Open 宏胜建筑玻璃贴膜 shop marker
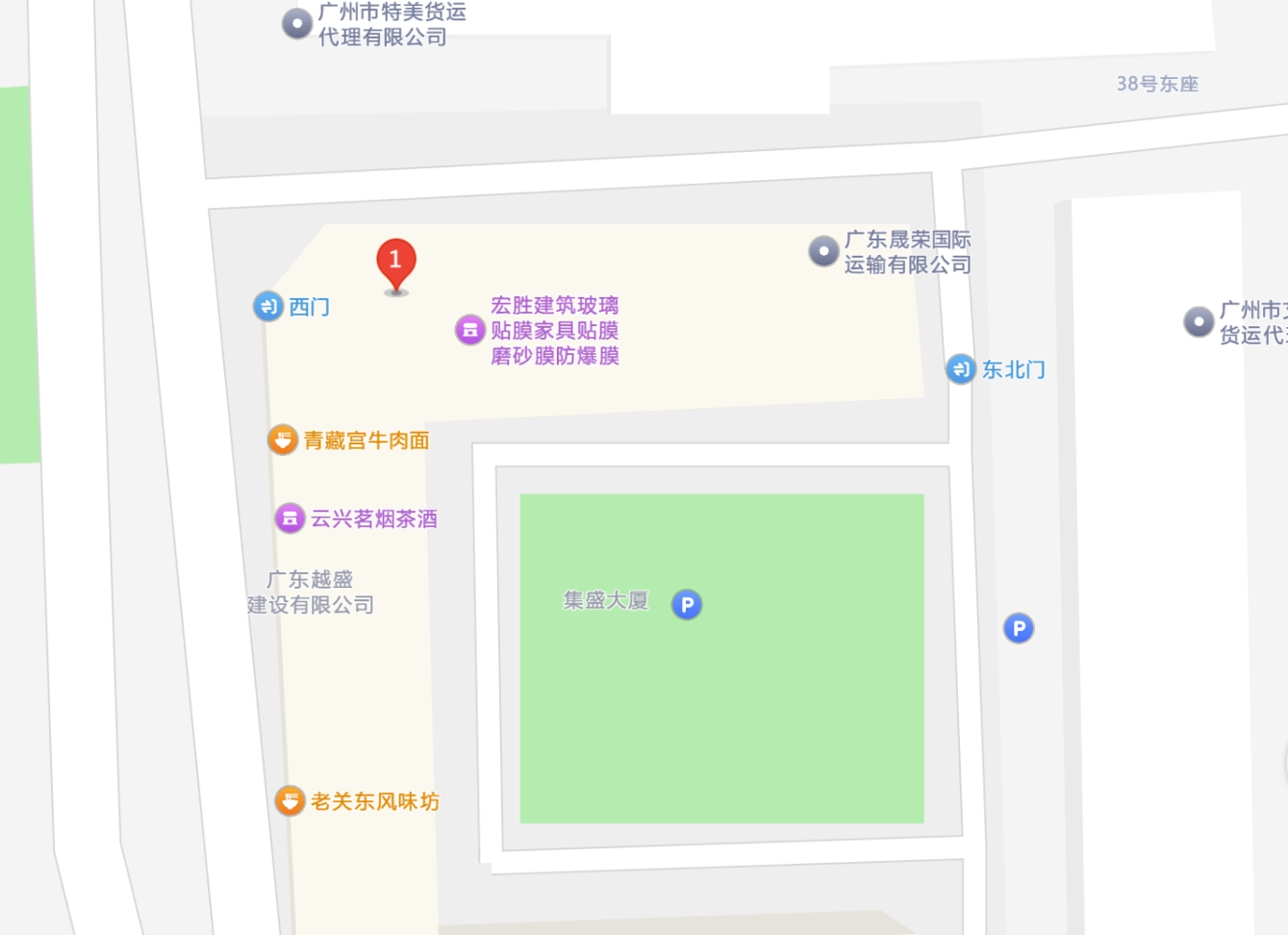Image resolution: width=1288 pixels, height=935 pixels. tap(470, 330)
